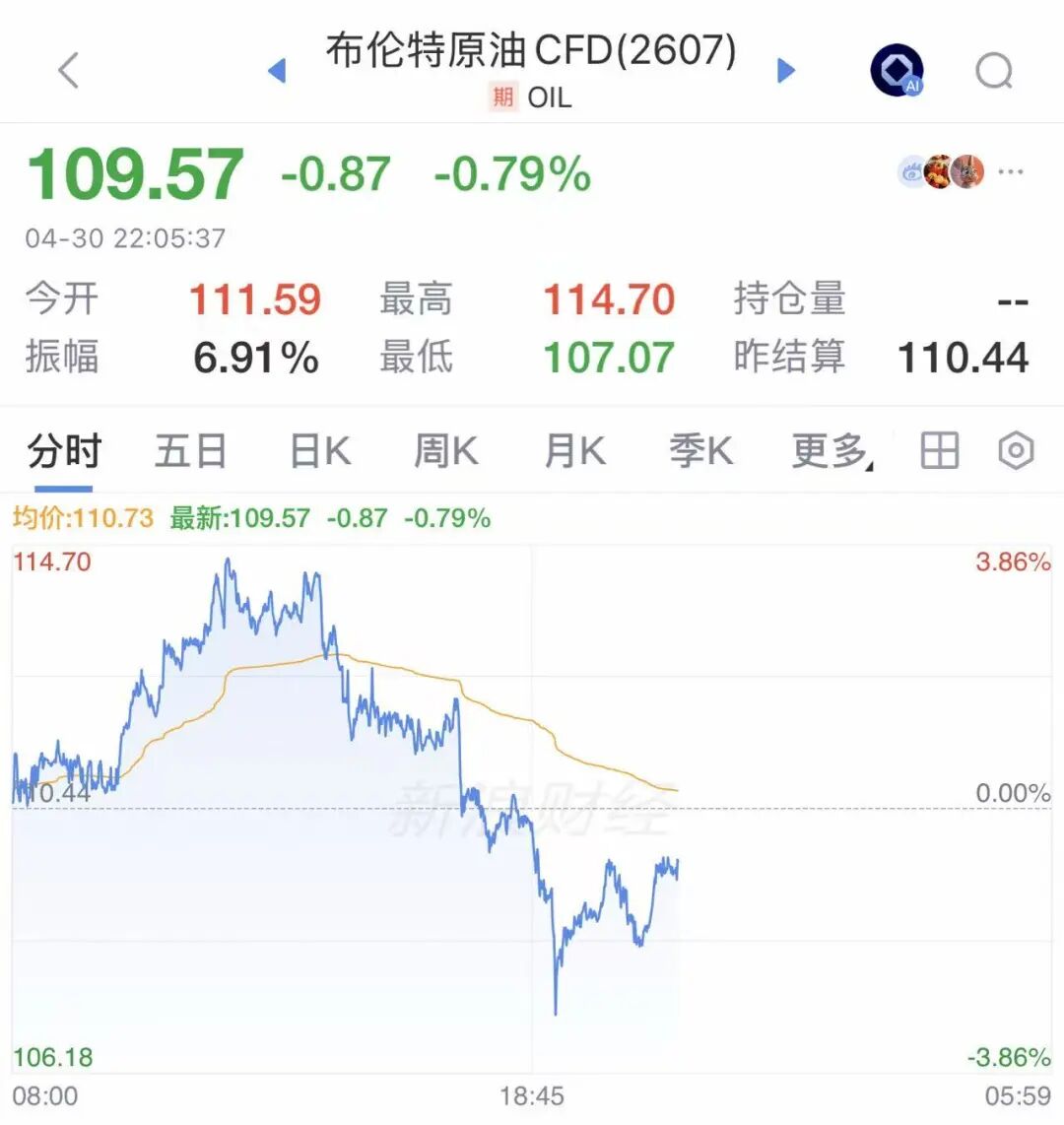
Task: Switch to the previous contract
Action: [x=277, y=71]
